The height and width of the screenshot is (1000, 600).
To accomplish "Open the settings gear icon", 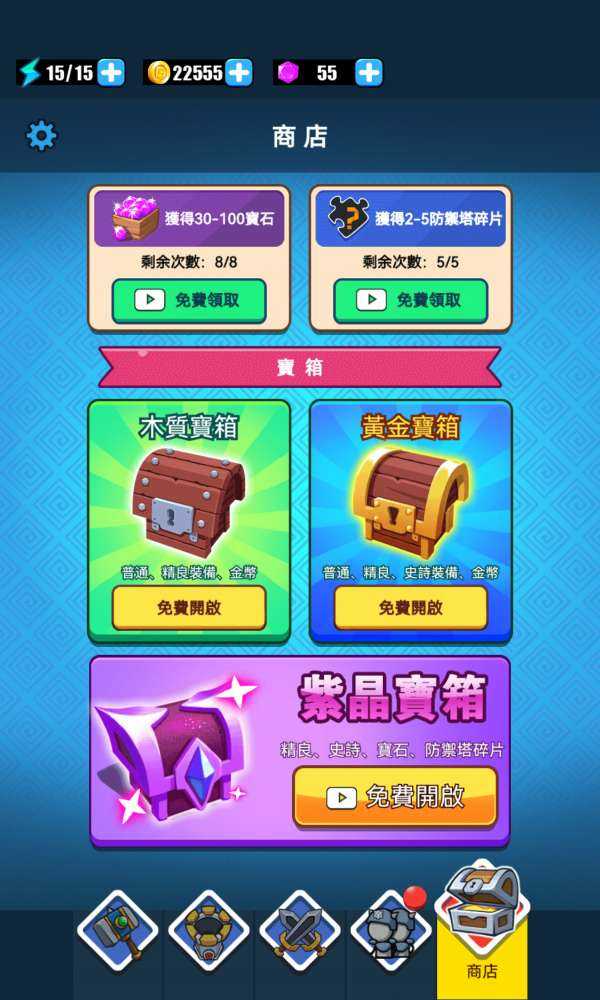I will (x=41, y=135).
